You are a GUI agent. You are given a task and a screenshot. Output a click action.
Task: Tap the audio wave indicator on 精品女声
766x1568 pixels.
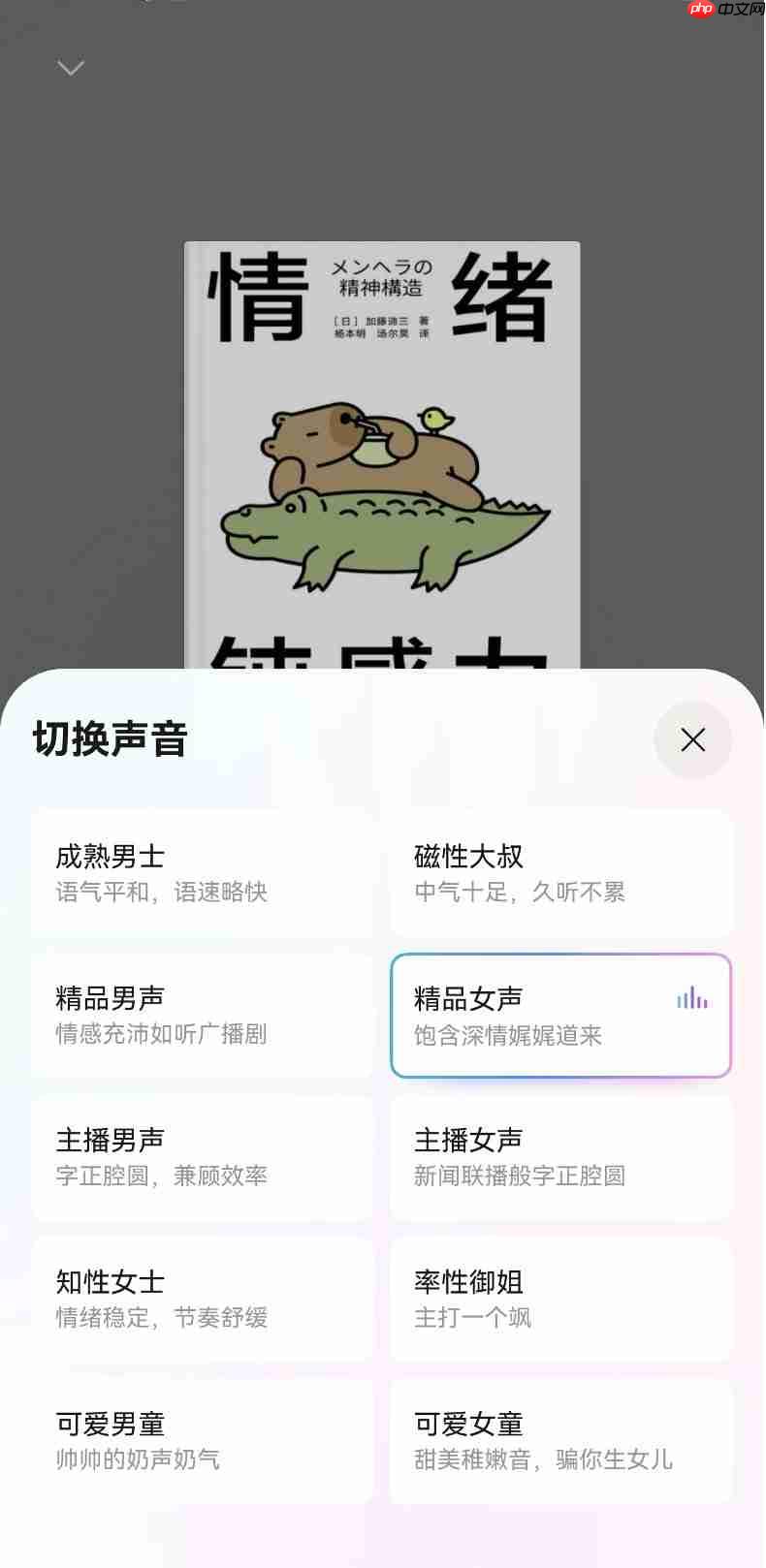(691, 996)
